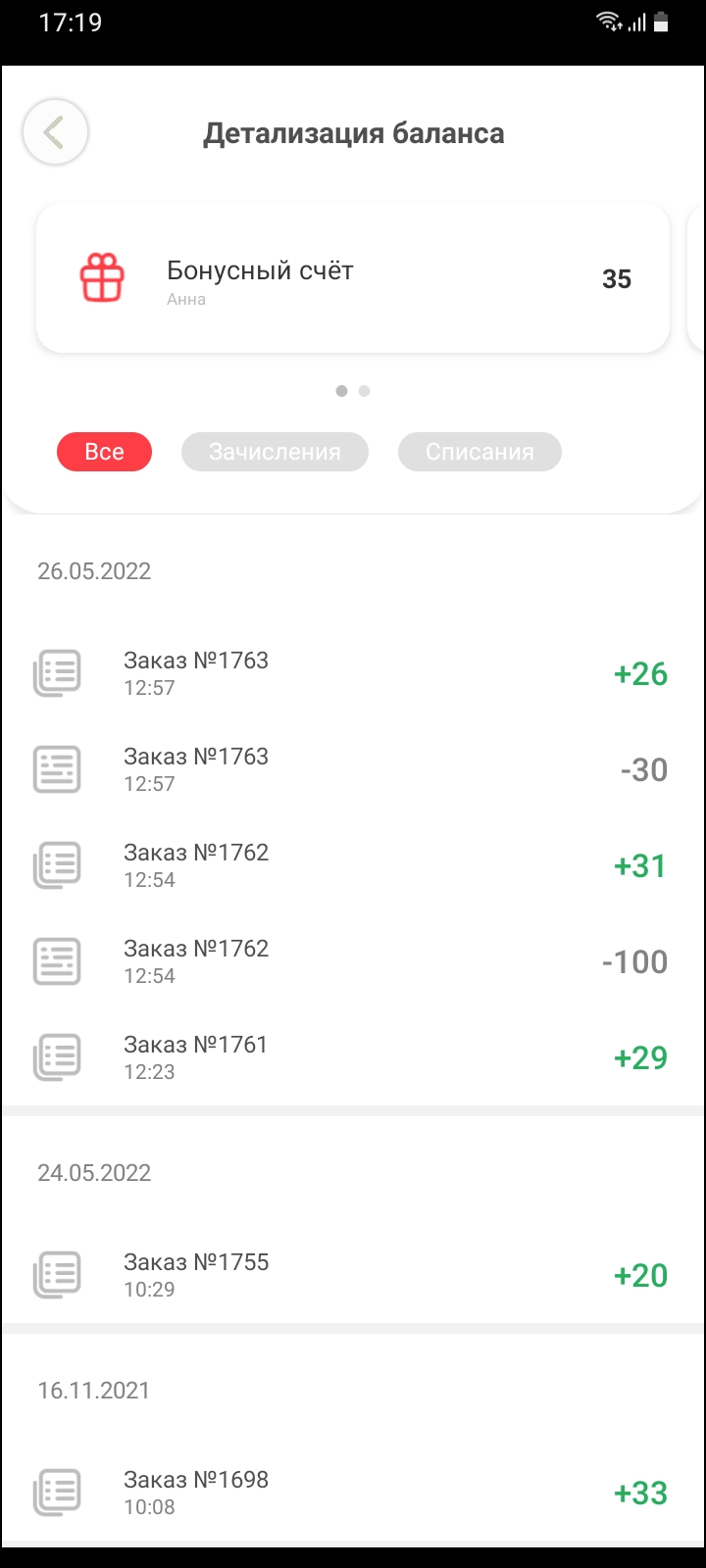
Task: View order №1762 with +31 bonus
Action: click(x=353, y=865)
